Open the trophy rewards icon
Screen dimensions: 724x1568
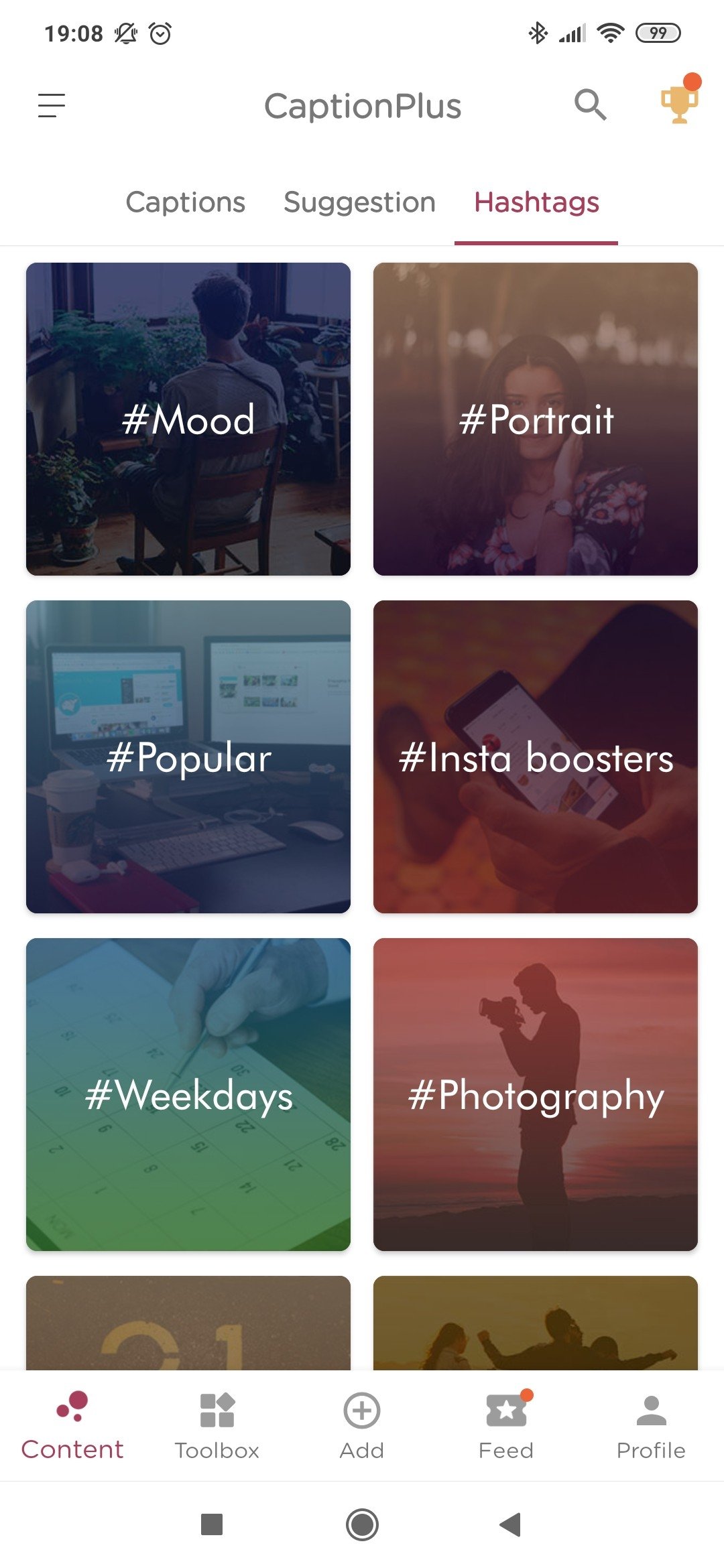(680, 102)
